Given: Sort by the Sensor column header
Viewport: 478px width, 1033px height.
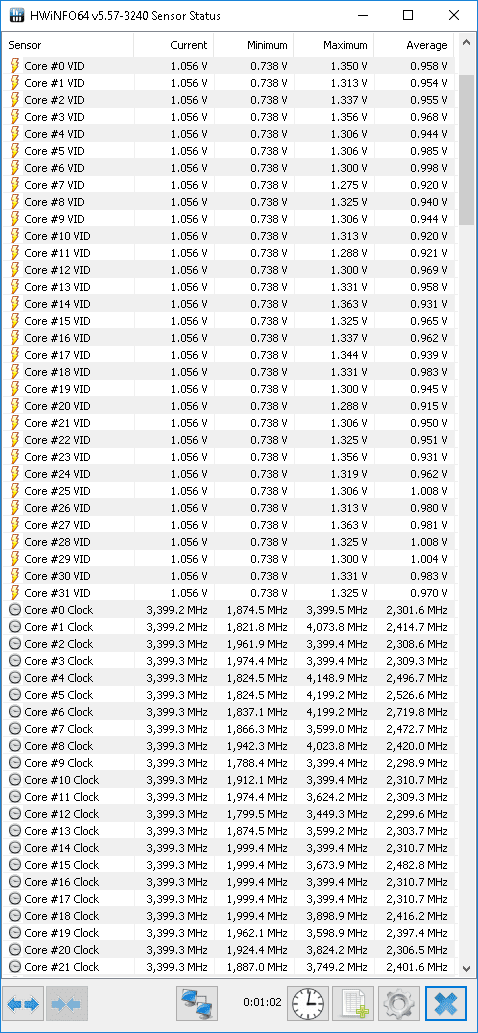Looking at the screenshot, I should coord(68,45).
